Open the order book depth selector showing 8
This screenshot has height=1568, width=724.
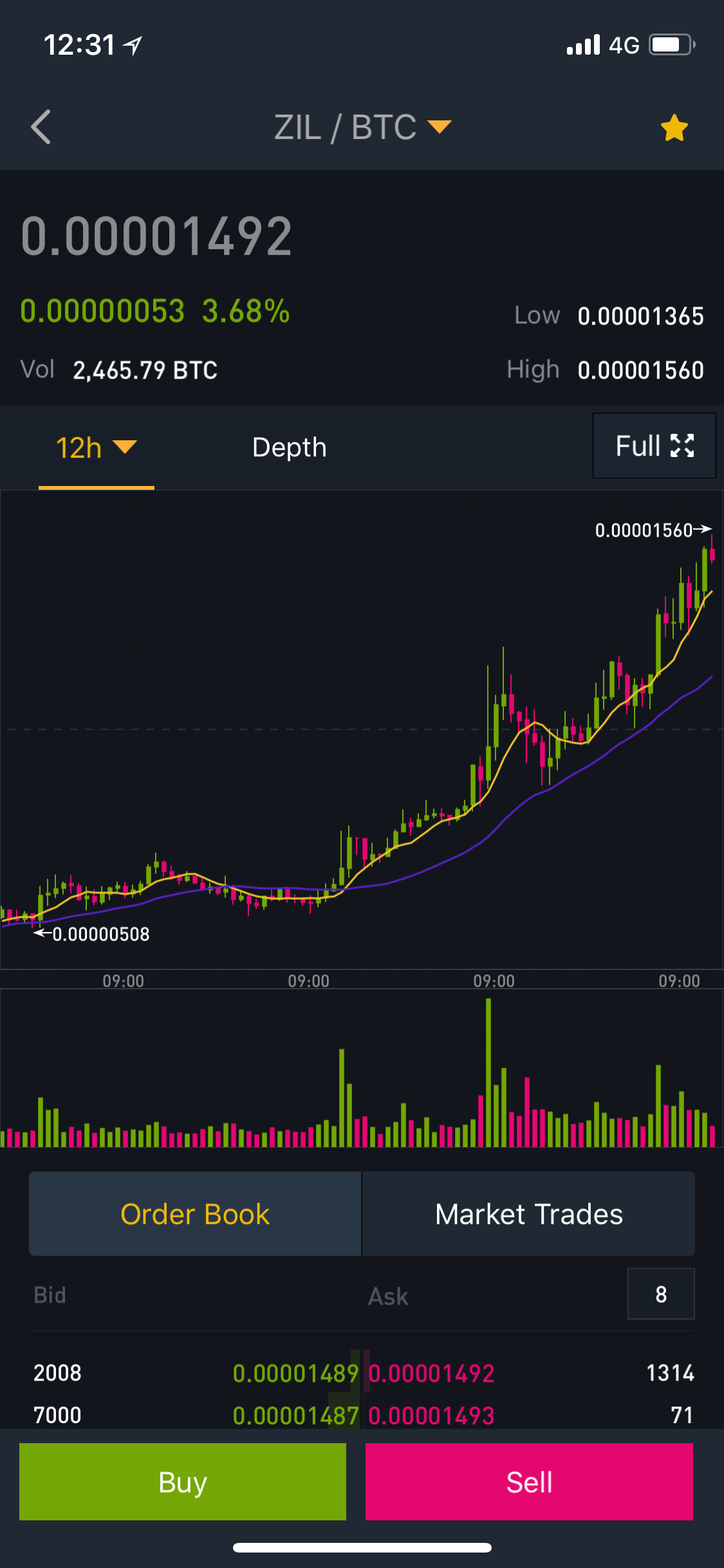click(661, 1294)
